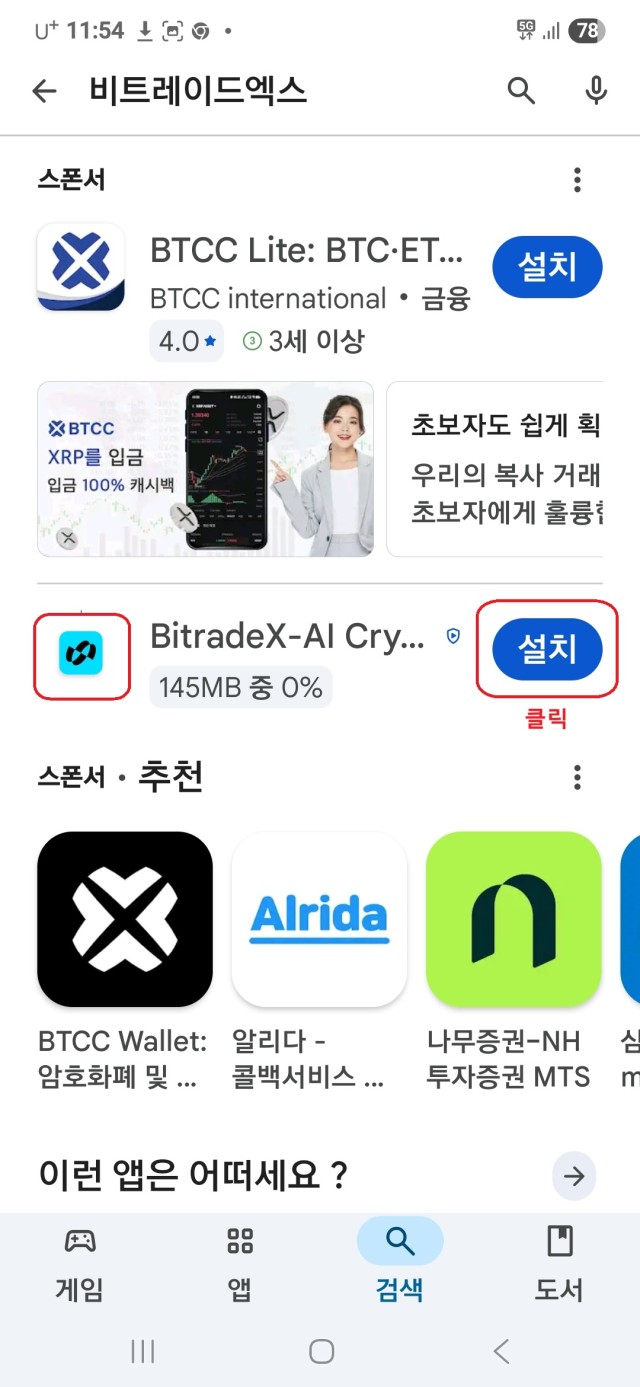Tap the system home button
This screenshot has width=640, height=1387.
click(x=321, y=1352)
